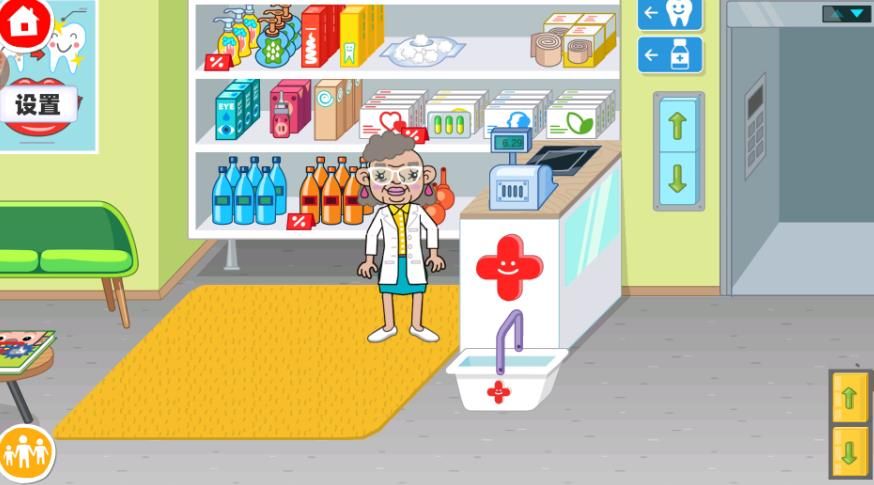Tap the elevator up arrow on wall panel
This screenshot has height=485, width=874.
[678, 126]
